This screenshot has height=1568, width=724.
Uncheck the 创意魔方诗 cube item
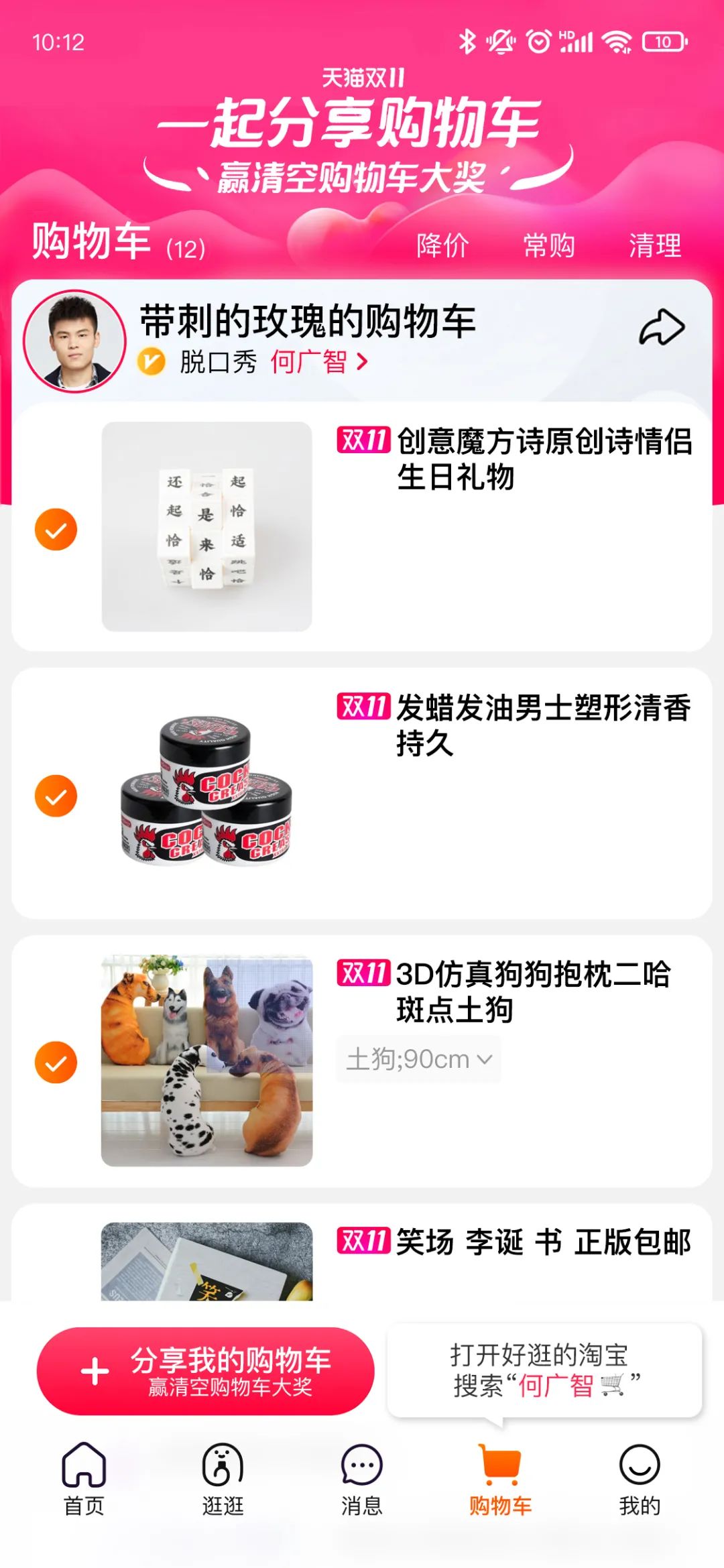56,528
